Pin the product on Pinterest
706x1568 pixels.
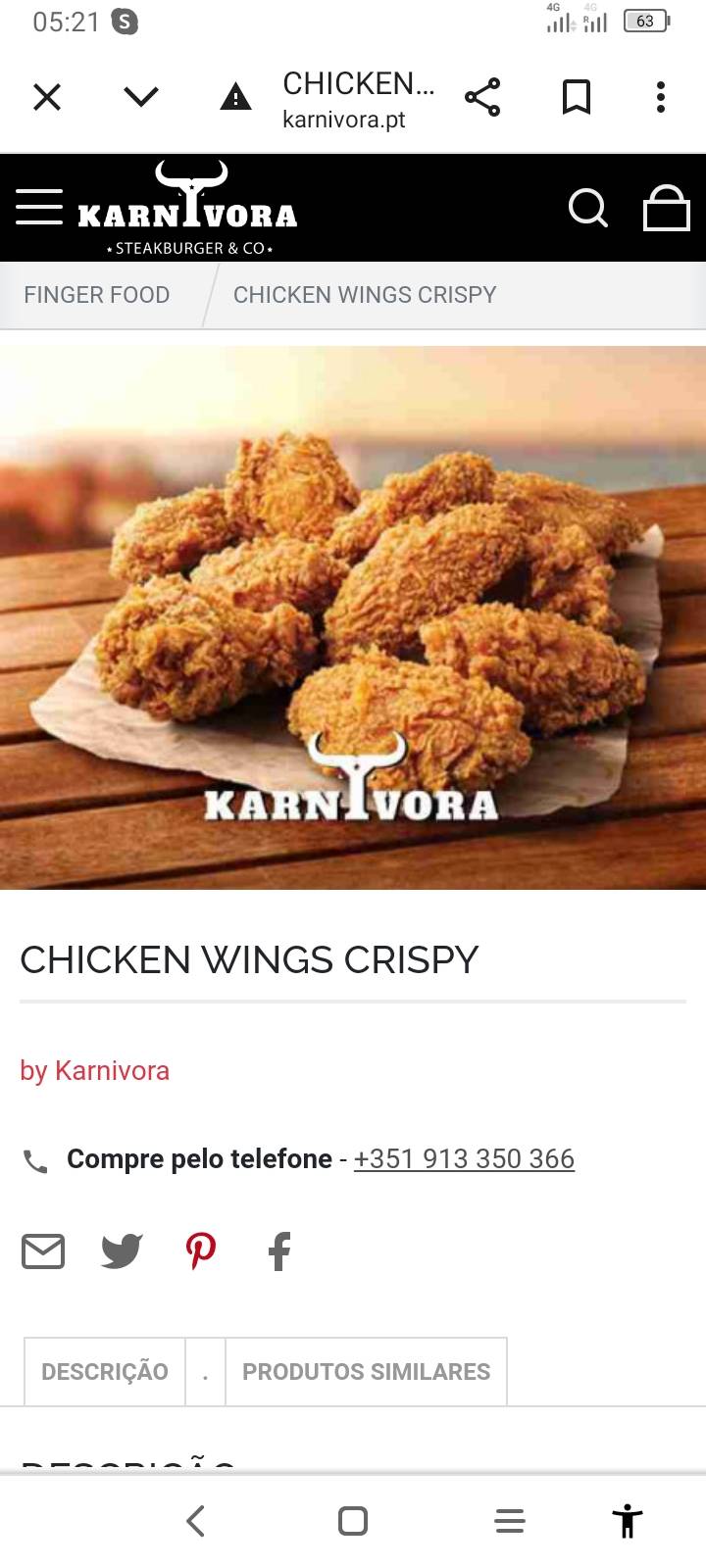(x=201, y=1251)
